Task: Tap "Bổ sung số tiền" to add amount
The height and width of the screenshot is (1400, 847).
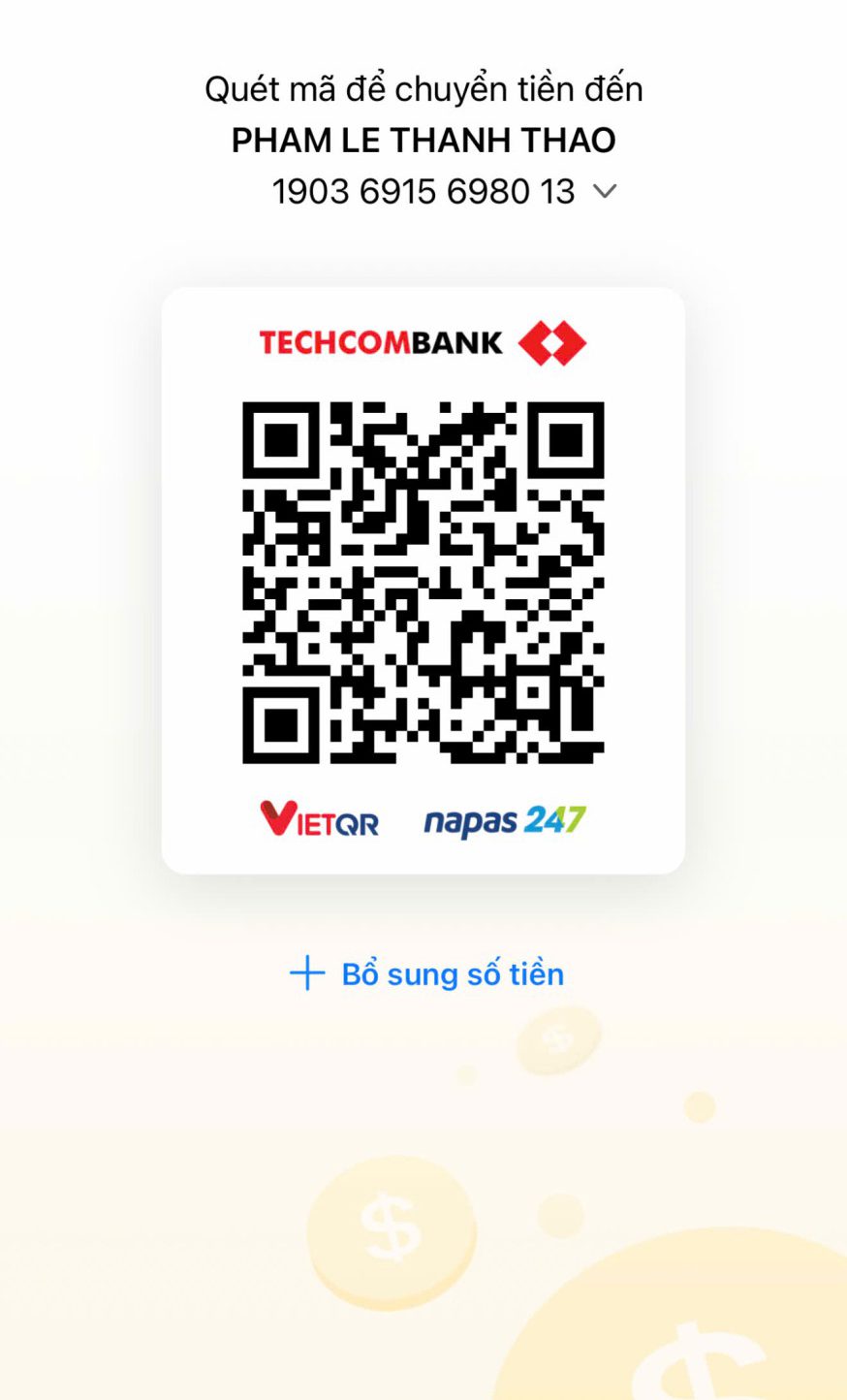Action: [x=427, y=973]
